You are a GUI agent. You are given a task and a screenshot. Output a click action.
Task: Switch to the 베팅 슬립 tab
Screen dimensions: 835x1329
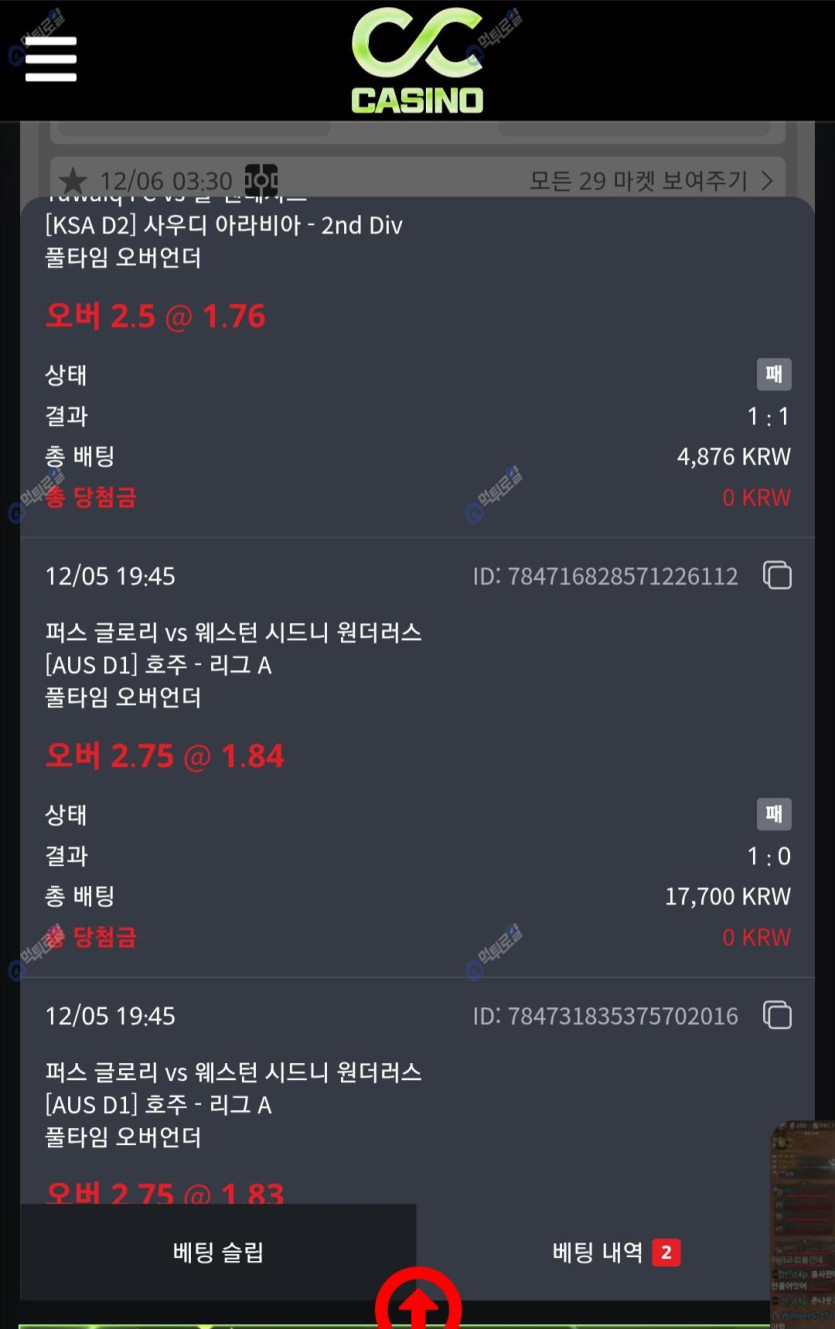click(218, 1252)
